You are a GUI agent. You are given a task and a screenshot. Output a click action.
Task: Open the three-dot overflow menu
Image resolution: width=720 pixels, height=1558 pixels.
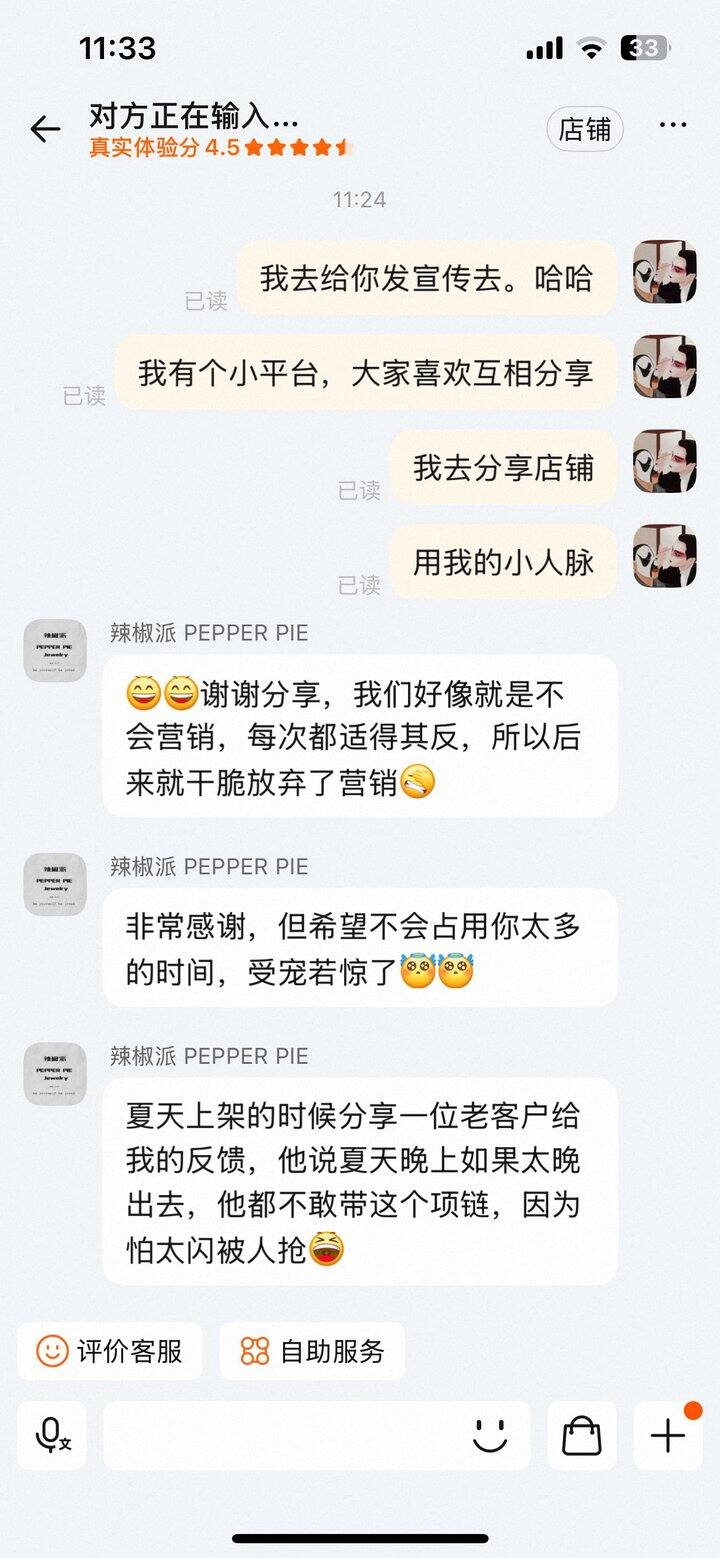point(673,126)
